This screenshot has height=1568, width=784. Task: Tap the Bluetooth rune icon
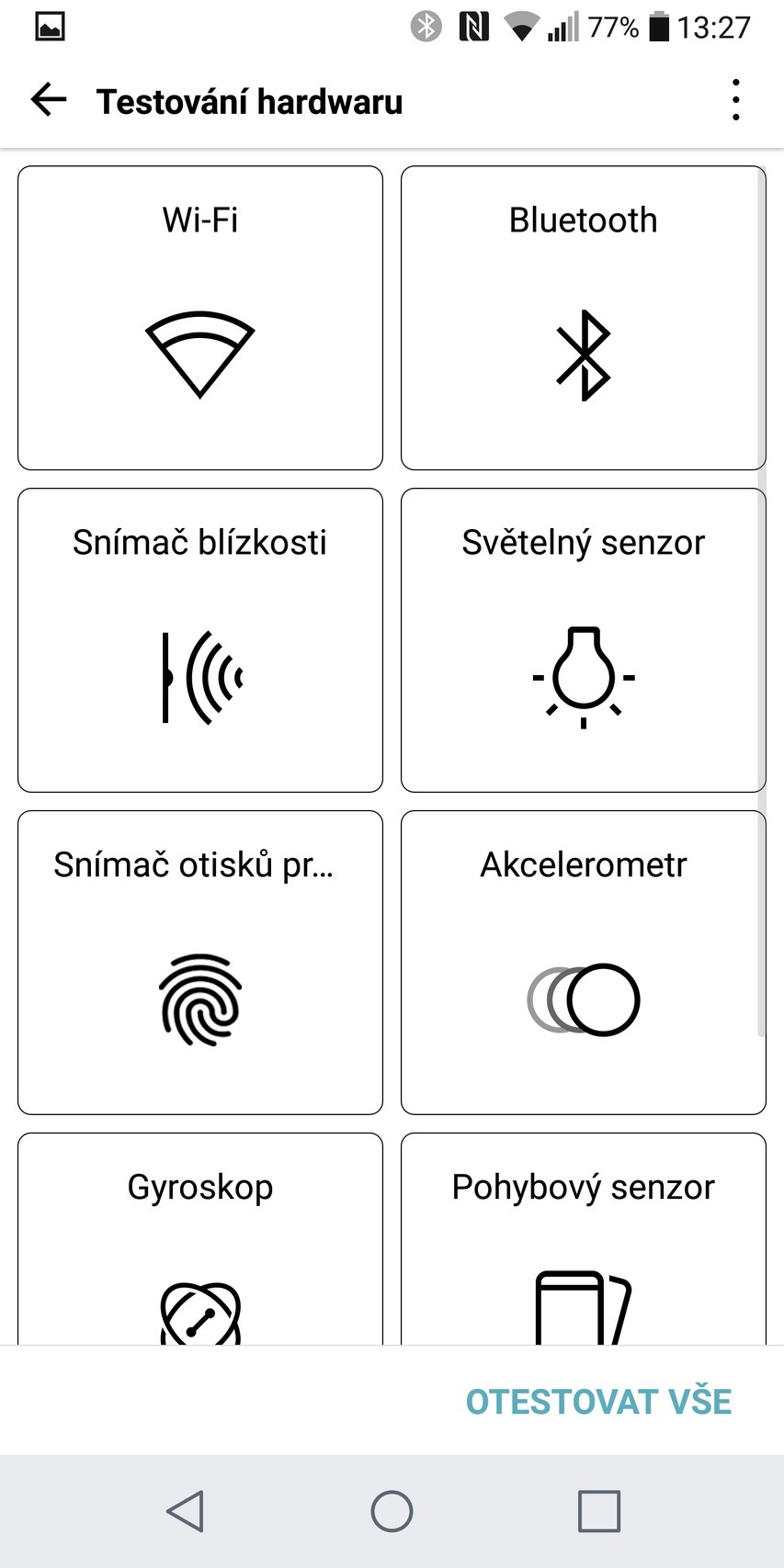coord(583,354)
